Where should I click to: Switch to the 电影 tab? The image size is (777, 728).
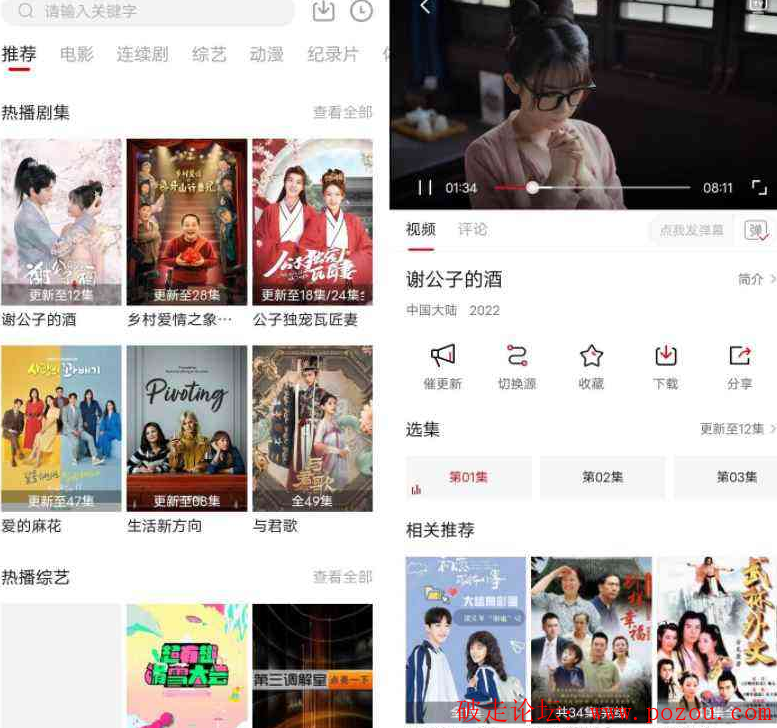click(77, 54)
